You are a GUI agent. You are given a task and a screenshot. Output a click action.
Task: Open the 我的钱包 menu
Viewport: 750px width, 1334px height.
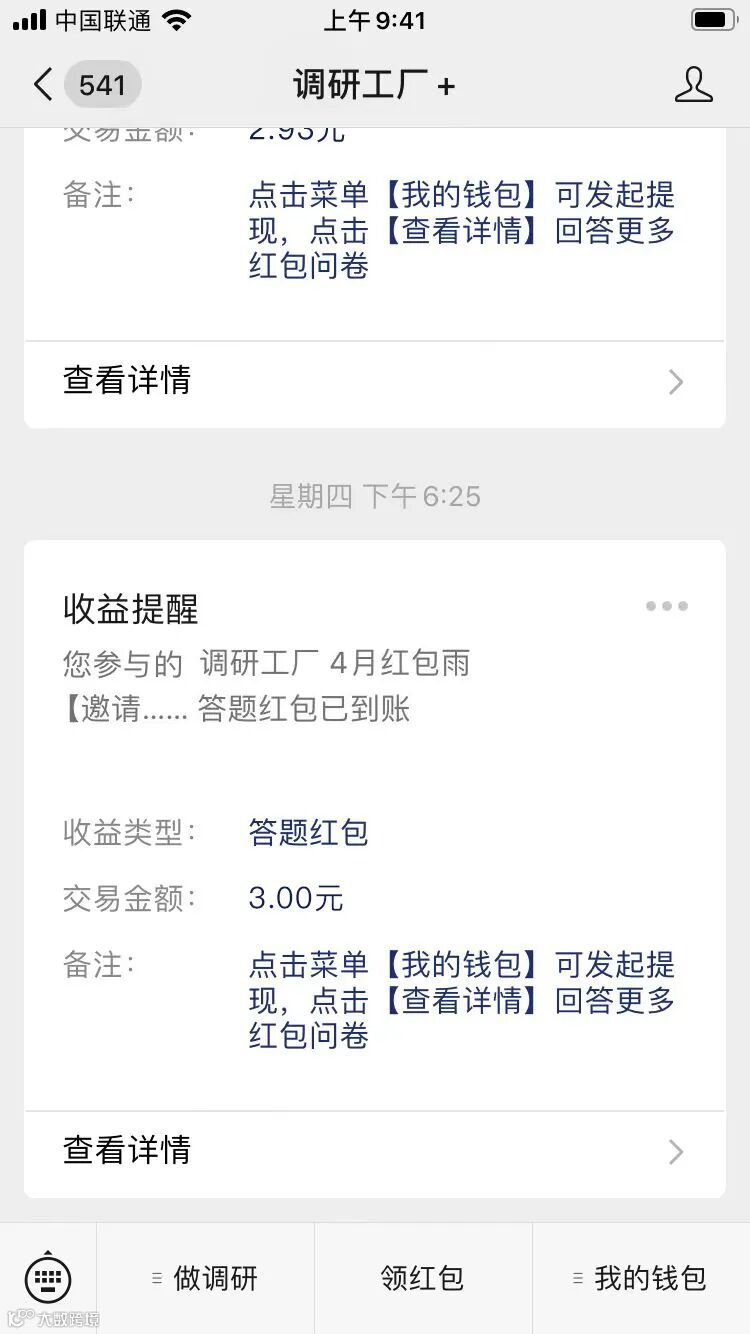tap(640, 1278)
